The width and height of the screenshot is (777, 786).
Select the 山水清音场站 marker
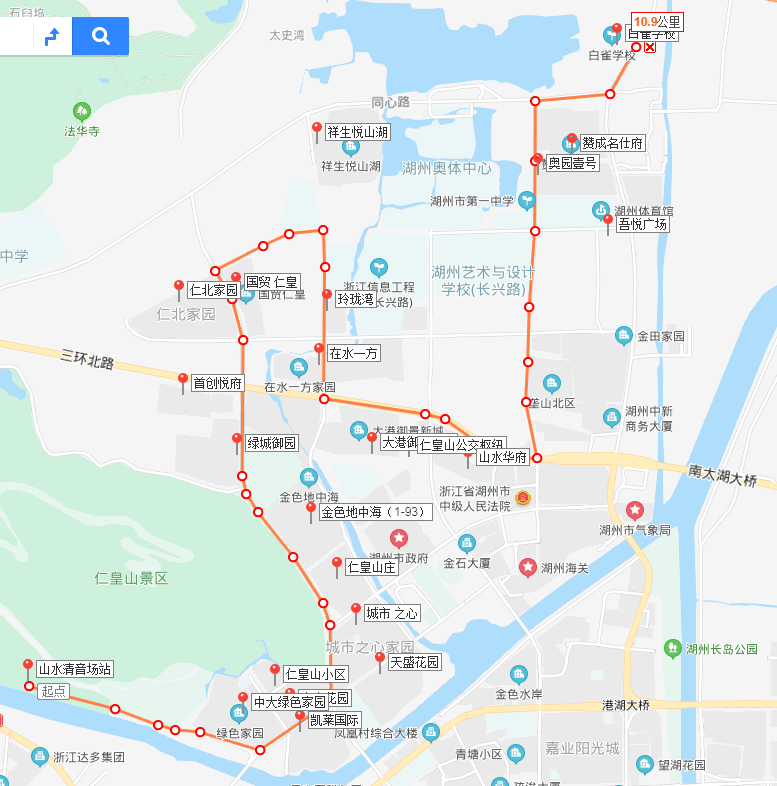[x=27, y=667]
